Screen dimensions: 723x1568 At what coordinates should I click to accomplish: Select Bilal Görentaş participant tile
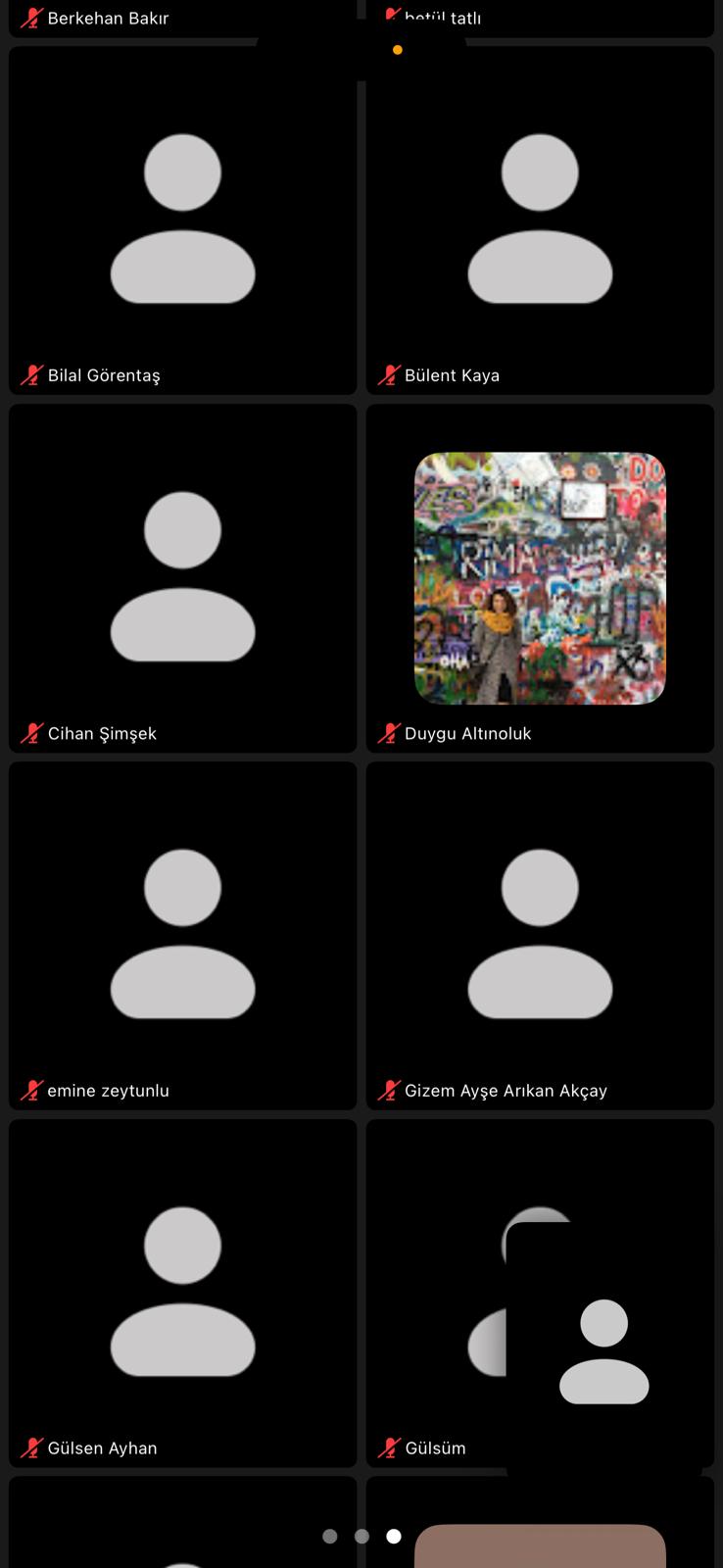(182, 220)
